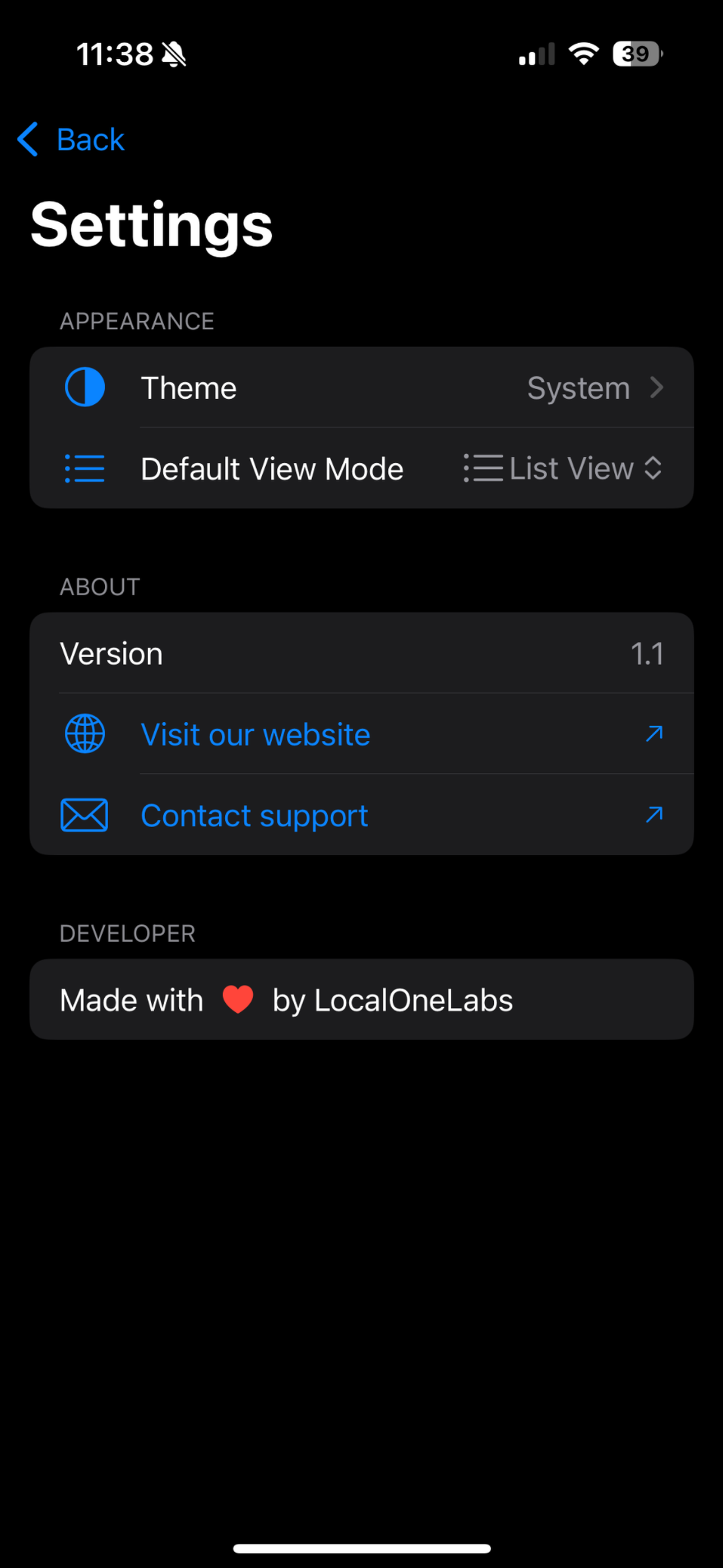Open the Theme setting
Image resolution: width=723 pixels, height=1568 pixels.
point(361,388)
